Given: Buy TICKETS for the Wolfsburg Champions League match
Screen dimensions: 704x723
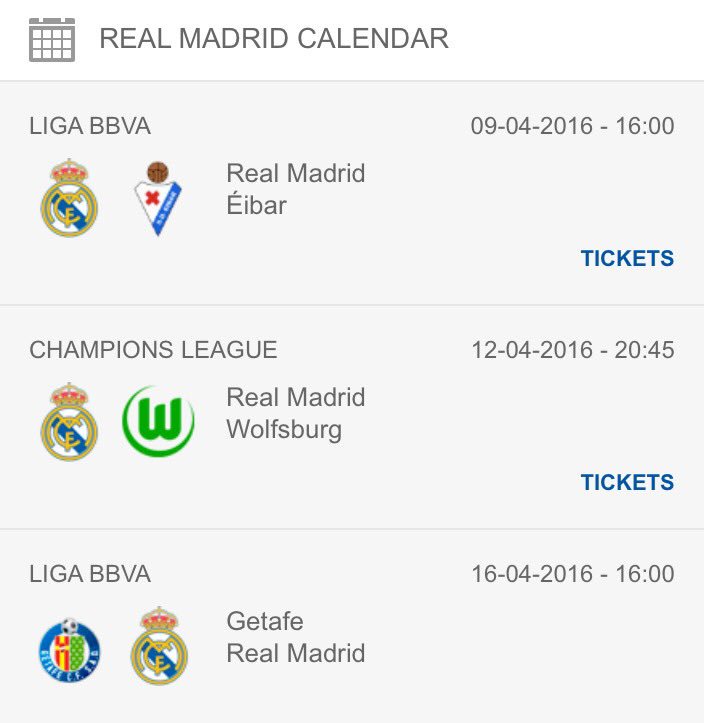Looking at the screenshot, I should 627,482.
